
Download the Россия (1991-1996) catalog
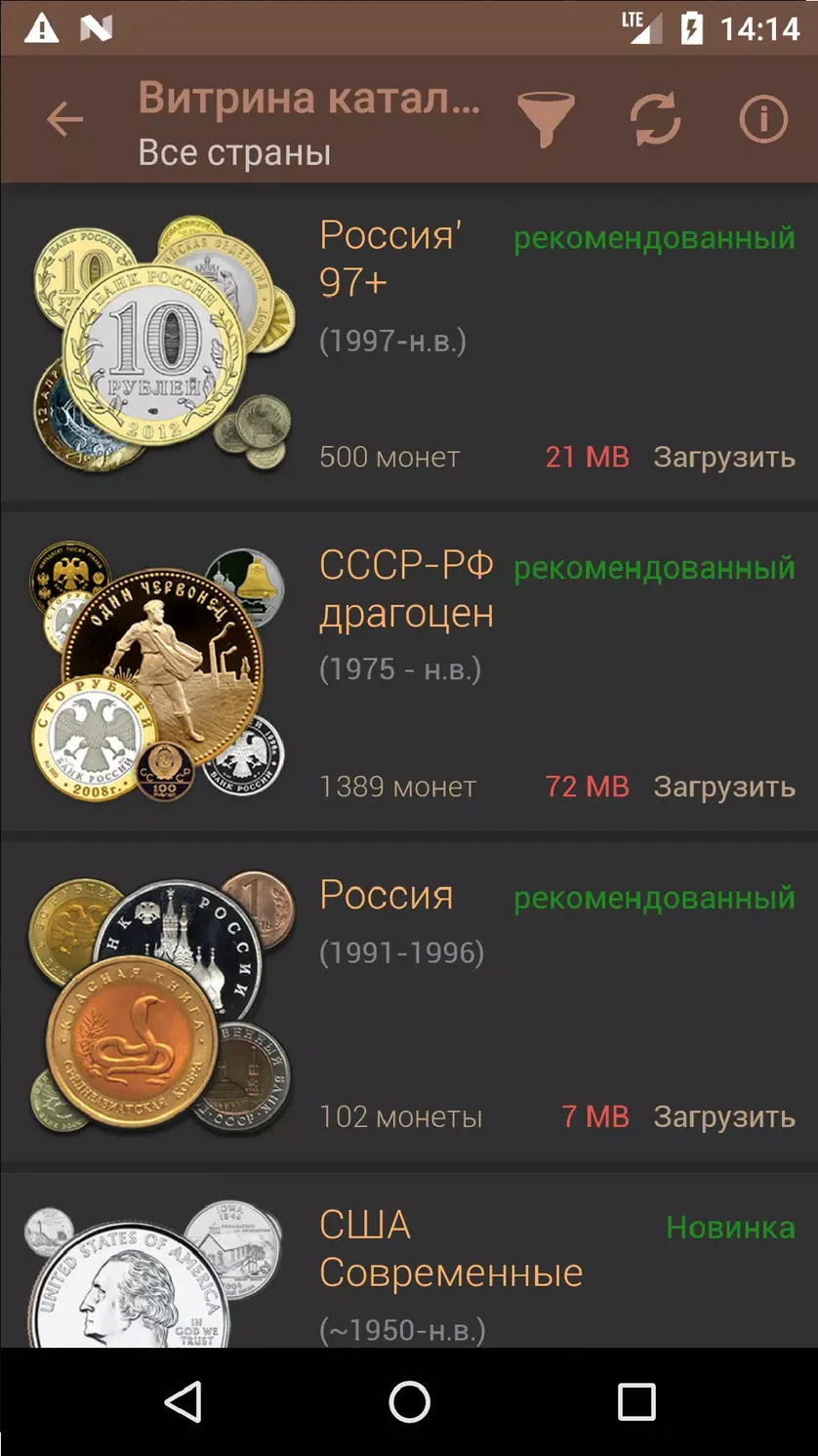[x=724, y=1116]
